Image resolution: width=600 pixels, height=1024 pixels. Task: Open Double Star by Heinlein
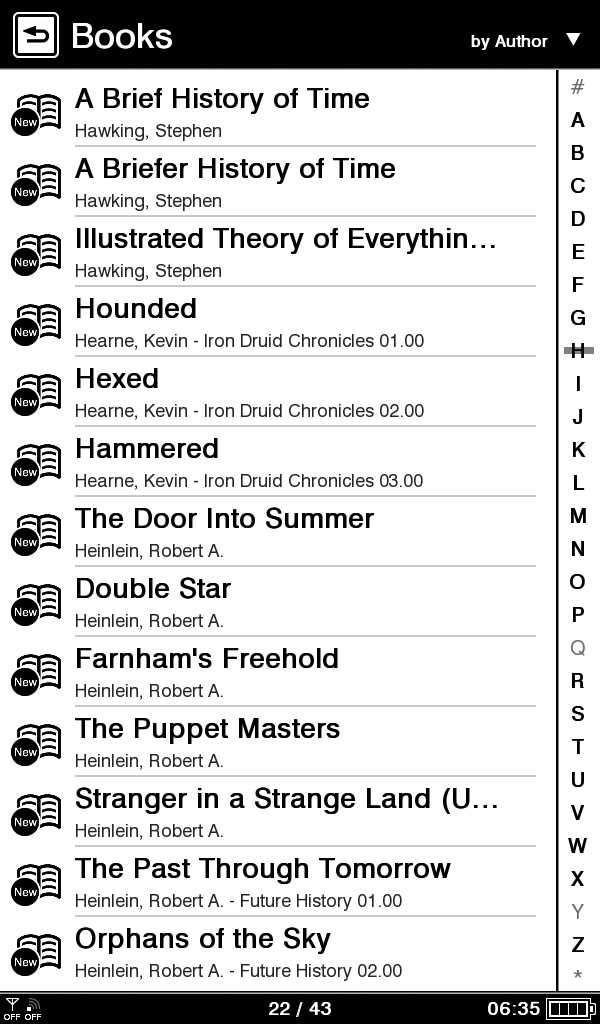pos(153,589)
